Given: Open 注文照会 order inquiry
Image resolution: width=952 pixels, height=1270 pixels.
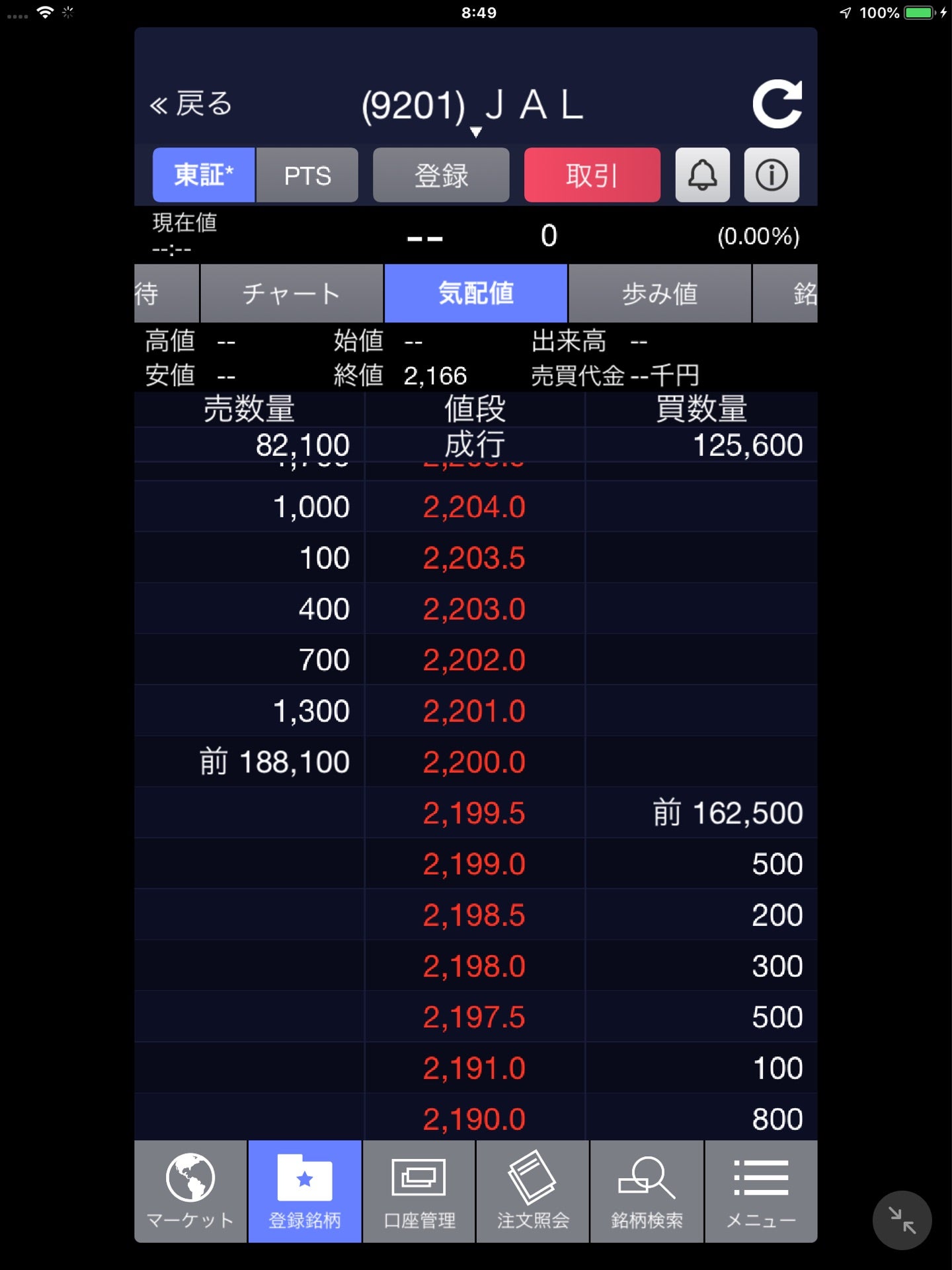Looking at the screenshot, I should [x=533, y=1191].
